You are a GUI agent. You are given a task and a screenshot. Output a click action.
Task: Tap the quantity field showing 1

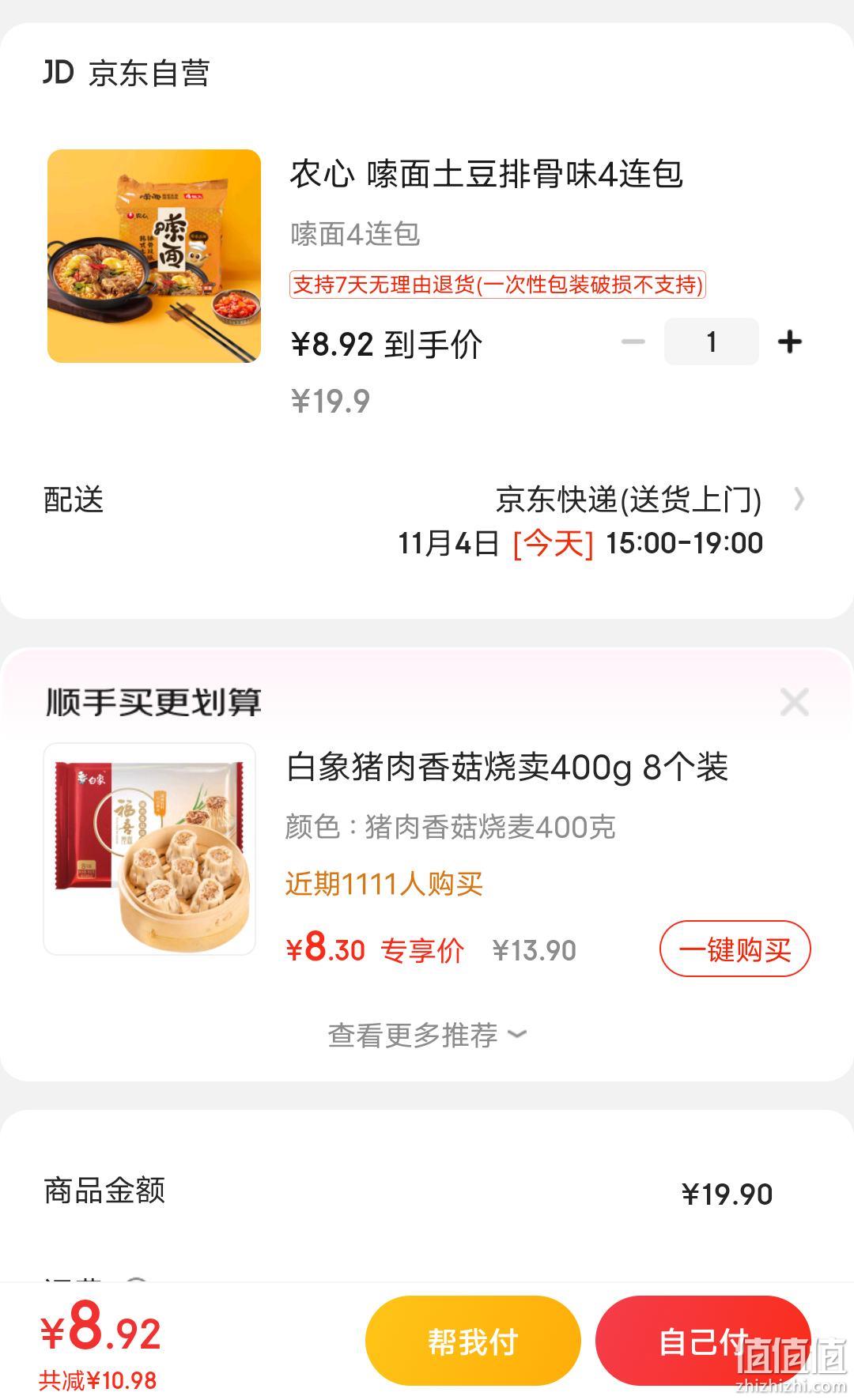pyautogui.click(x=711, y=342)
